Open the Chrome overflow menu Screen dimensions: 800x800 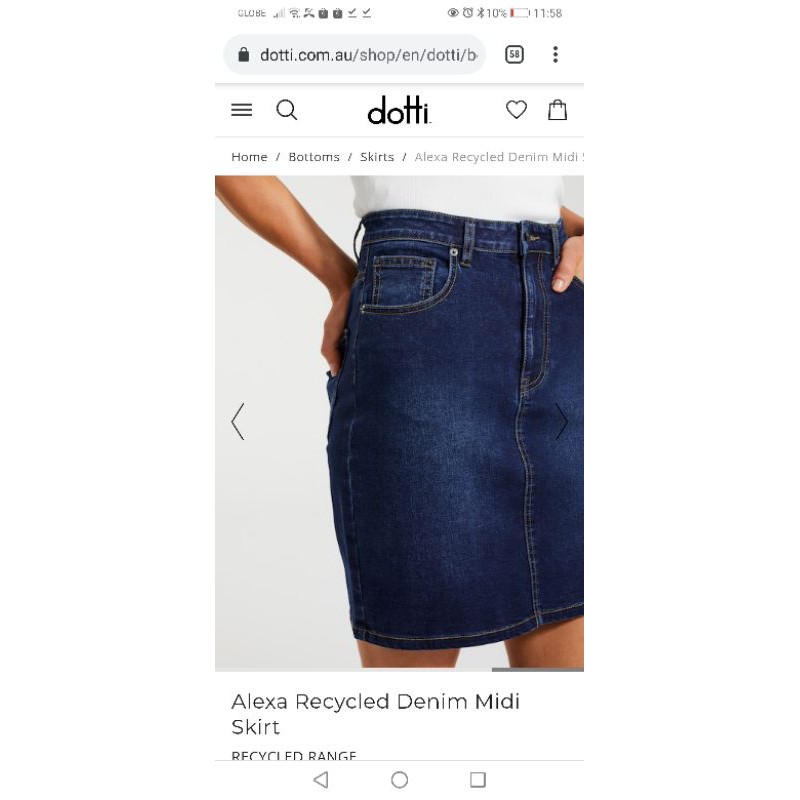[x=555, y=55]
